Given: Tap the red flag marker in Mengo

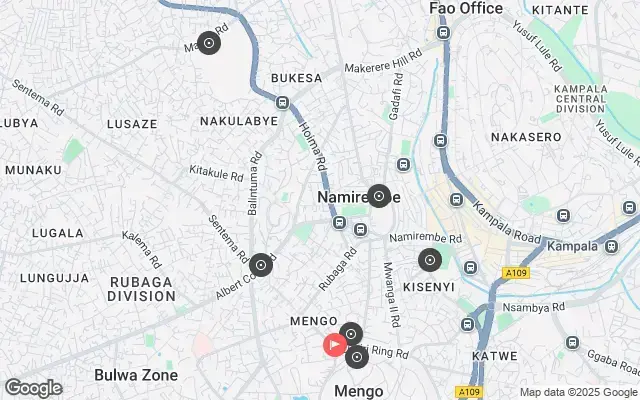Looking at the screenshot, I should [335, 345].
